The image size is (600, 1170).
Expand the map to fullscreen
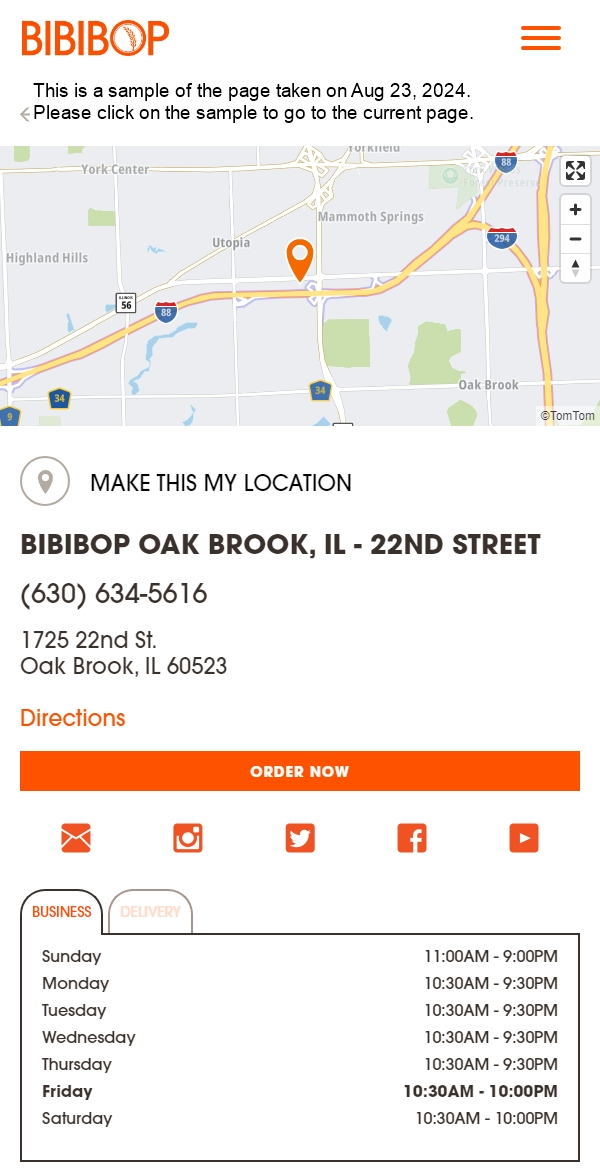575,170
